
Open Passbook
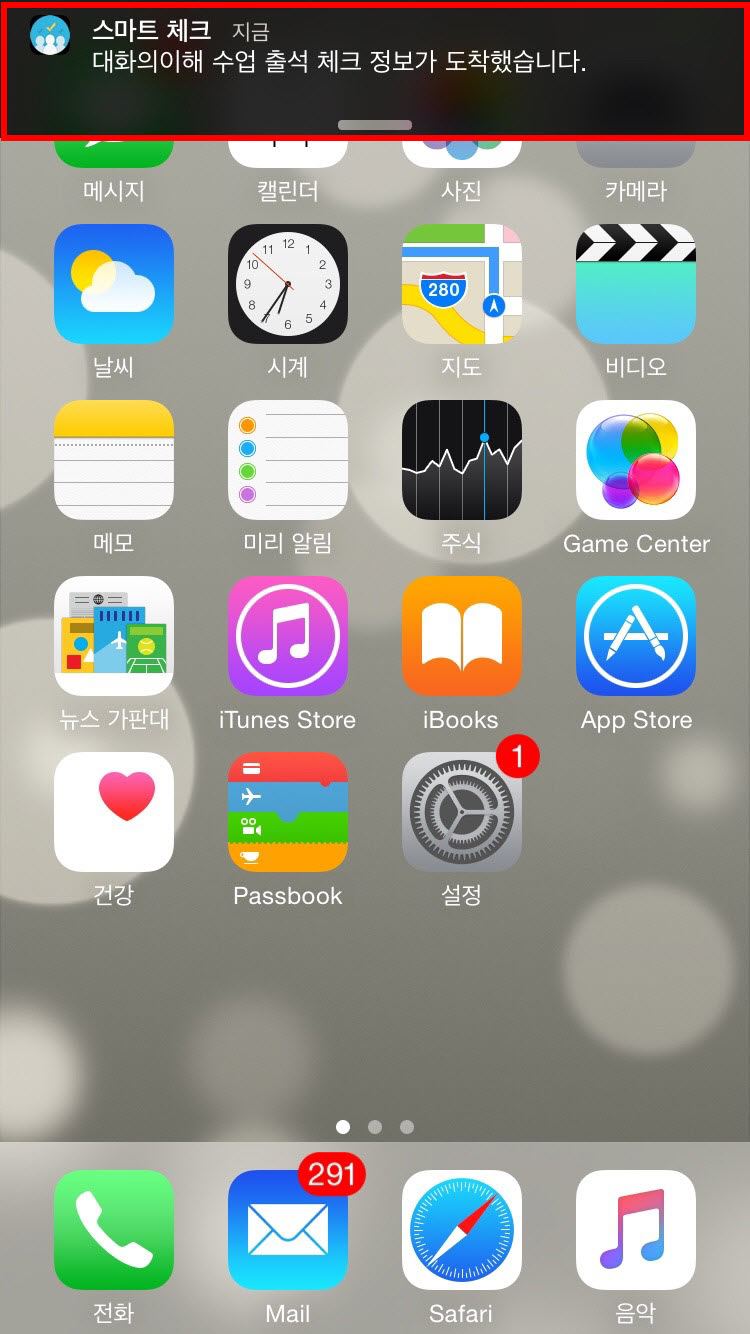coord(288,812)
